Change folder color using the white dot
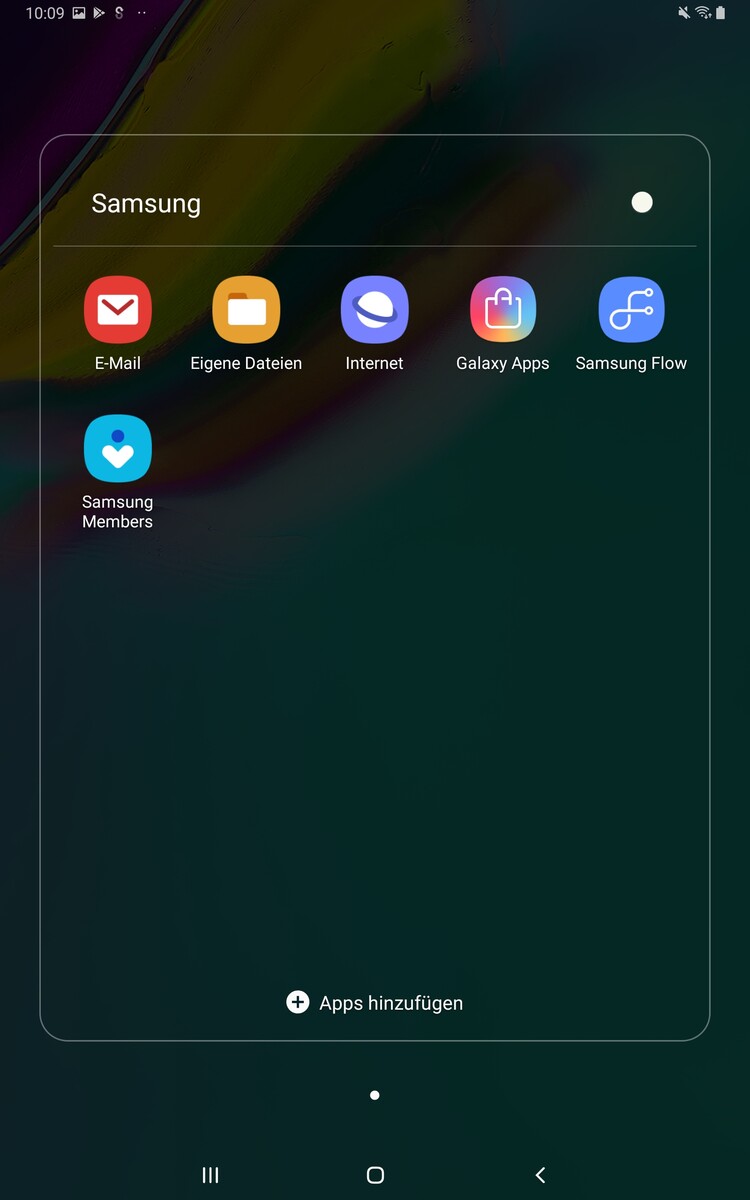750x1200 pixels. [642, 203]
